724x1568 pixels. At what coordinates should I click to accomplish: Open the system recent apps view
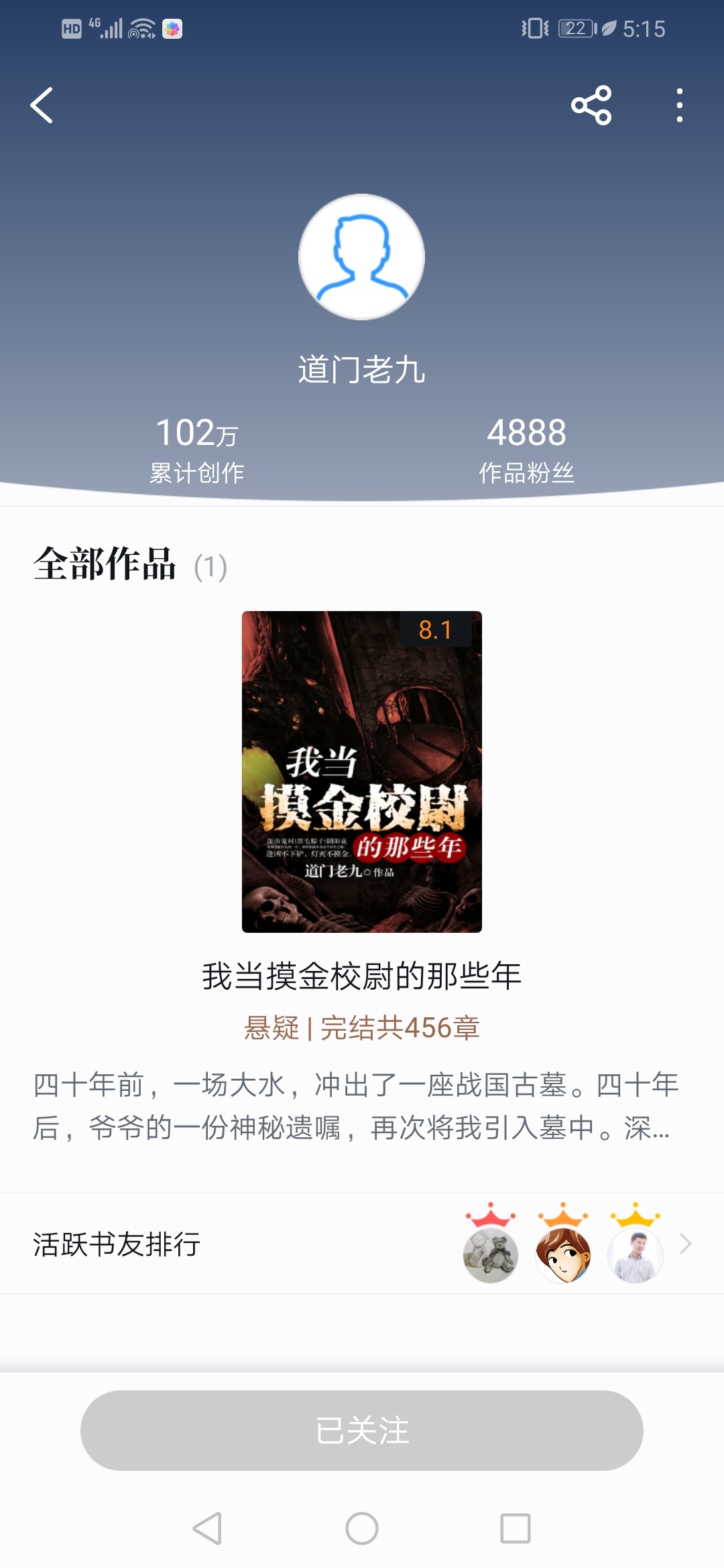point(516,1528)
